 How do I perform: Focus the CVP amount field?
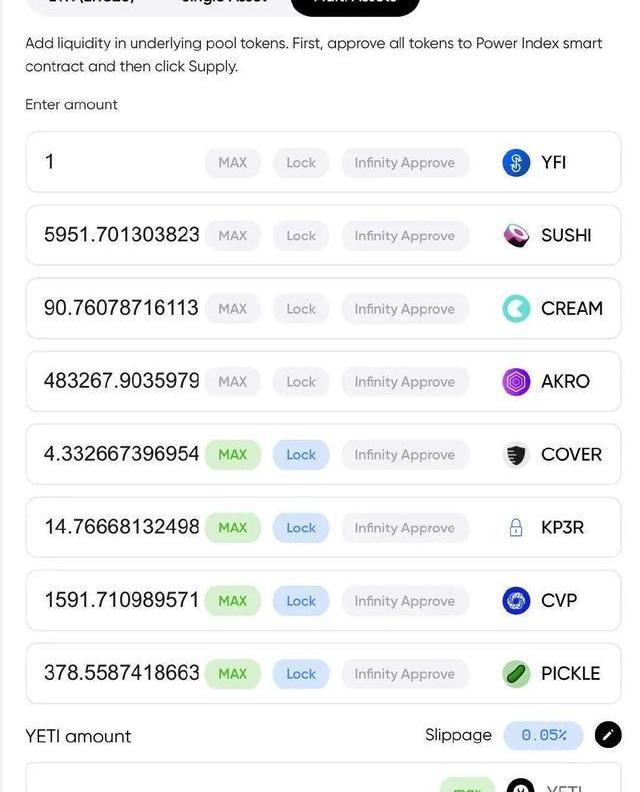(x=121, y=600)
